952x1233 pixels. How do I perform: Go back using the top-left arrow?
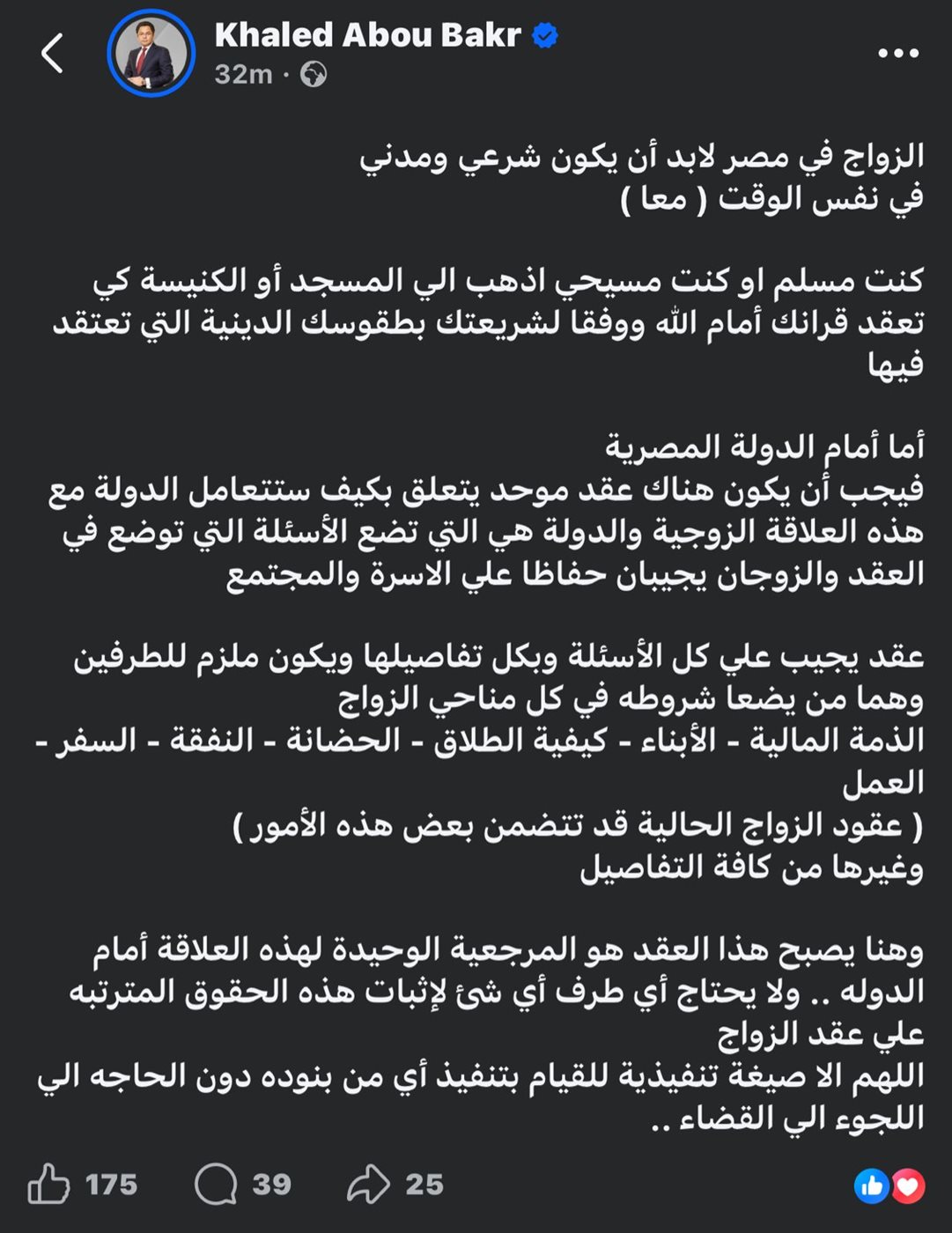click(52, 54)
